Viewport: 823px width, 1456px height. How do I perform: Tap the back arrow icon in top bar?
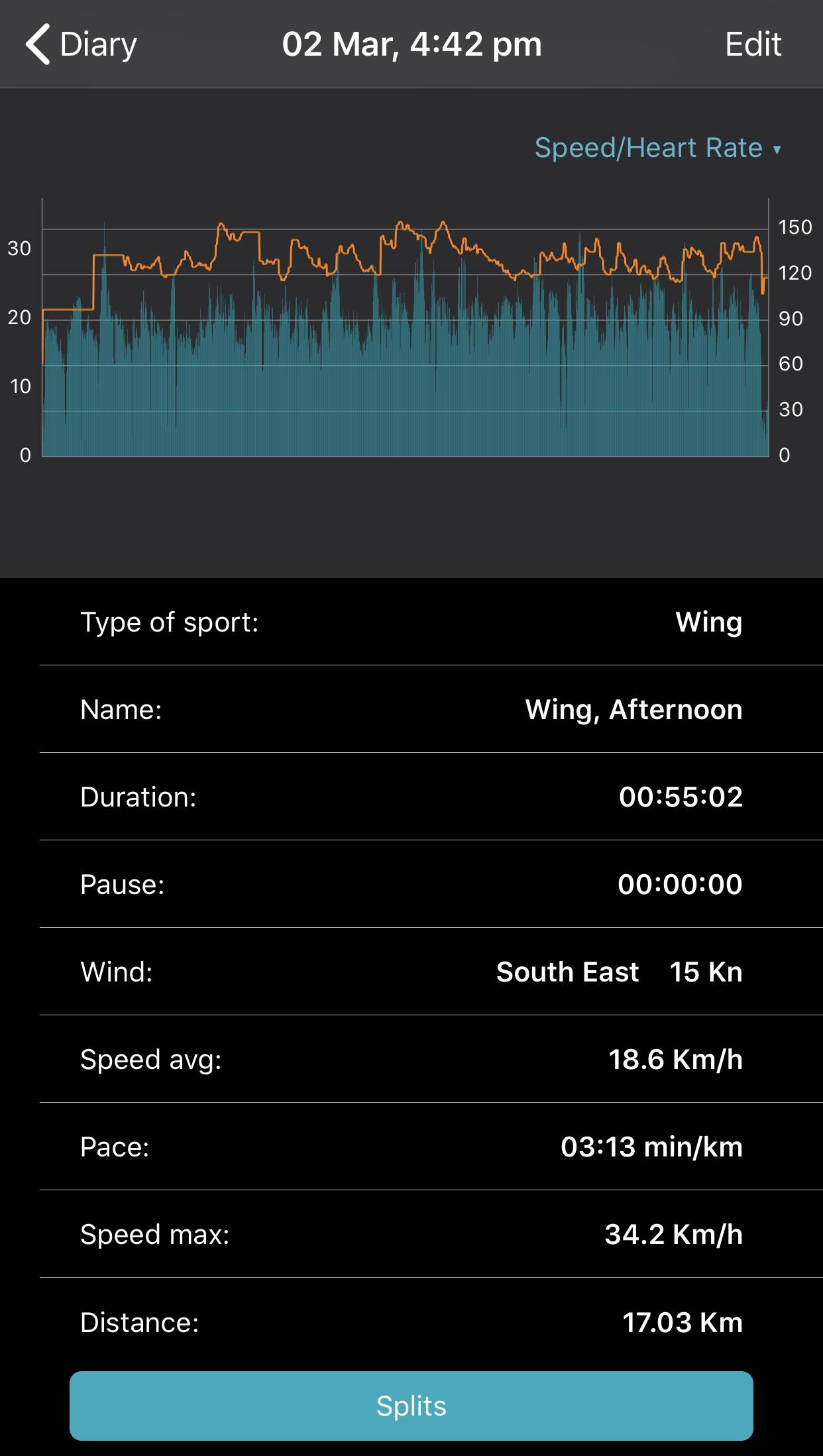[x=38, y=44]
